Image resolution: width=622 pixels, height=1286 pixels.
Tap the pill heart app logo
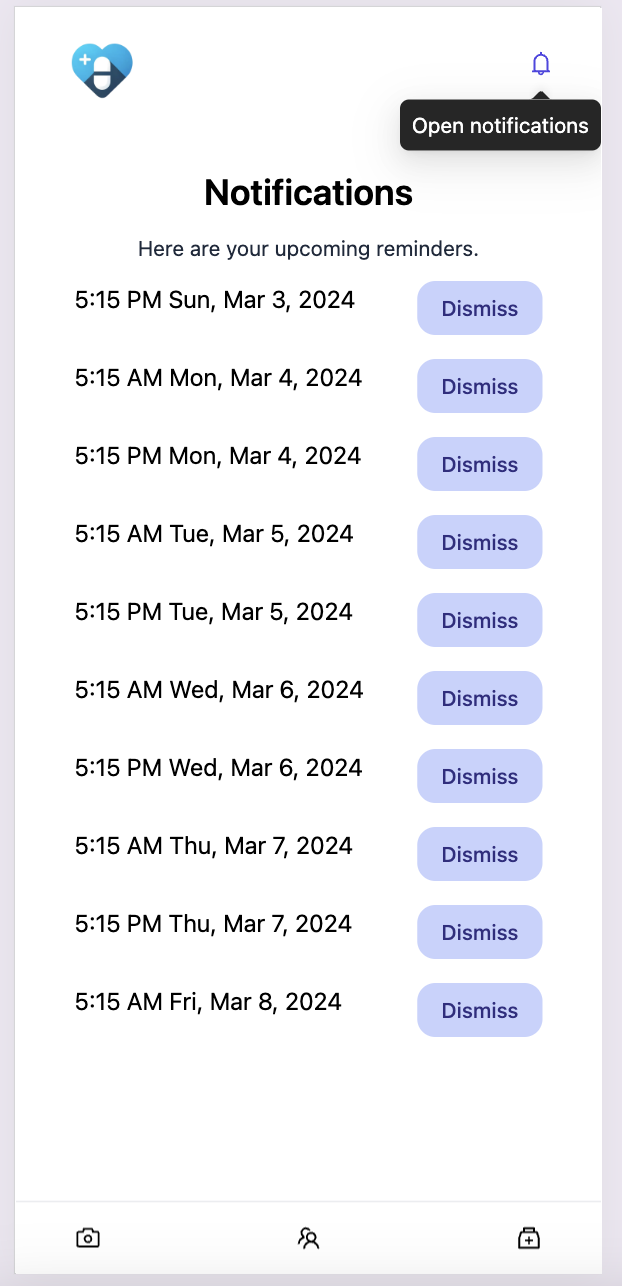102,70
